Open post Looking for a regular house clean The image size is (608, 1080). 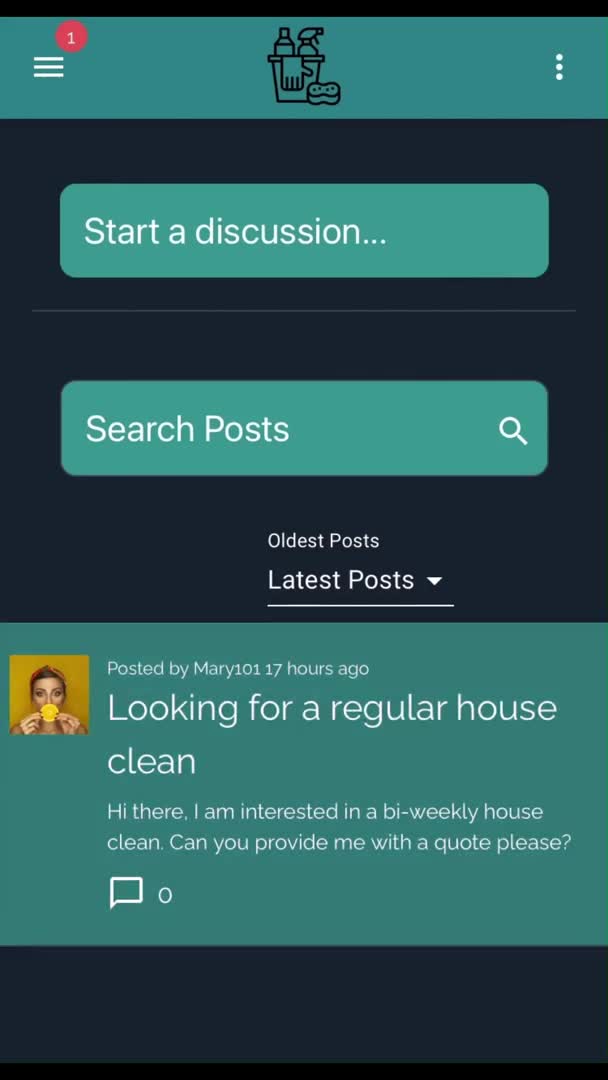pyautogui.click(x=331, y=733)
